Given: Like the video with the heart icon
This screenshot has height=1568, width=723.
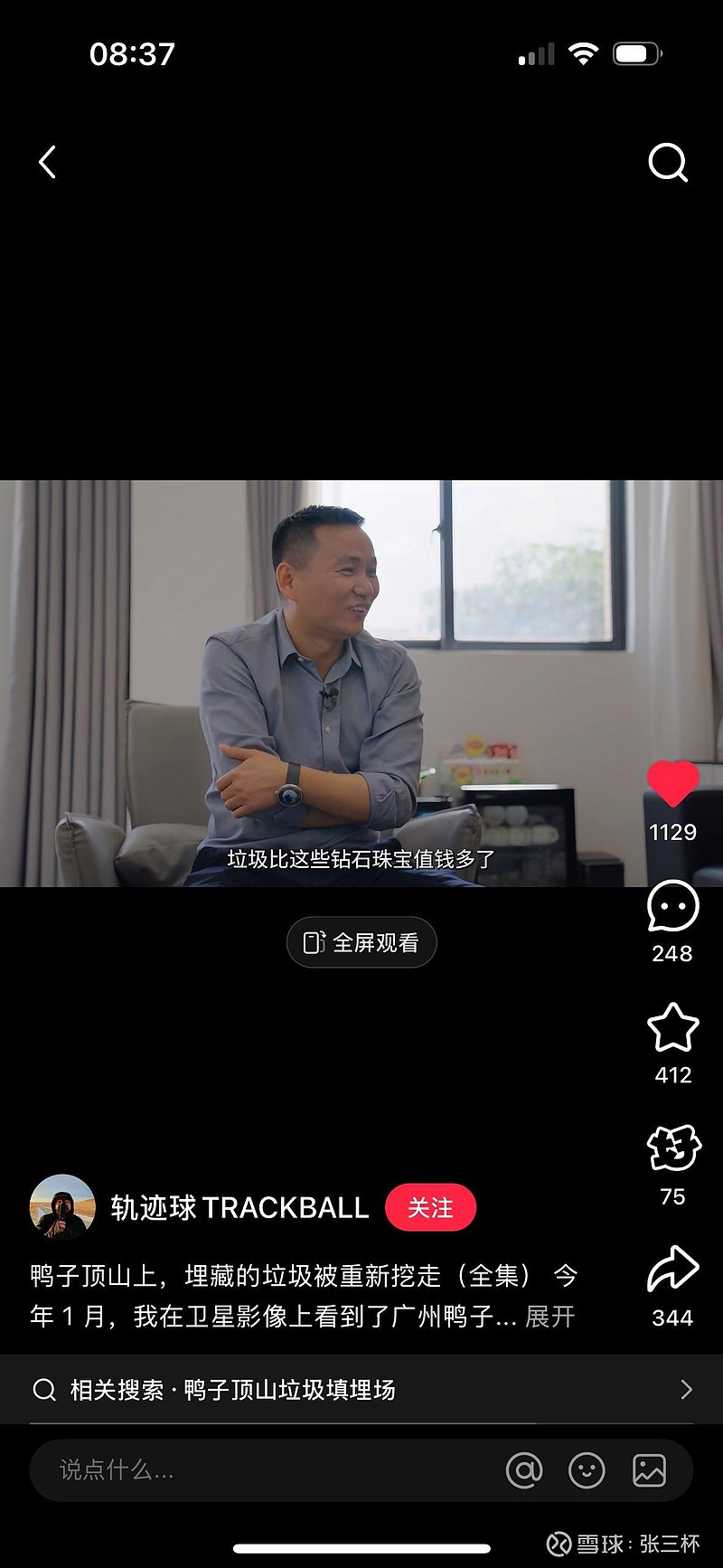Looking at the screenshot, I should click(671, 785).
